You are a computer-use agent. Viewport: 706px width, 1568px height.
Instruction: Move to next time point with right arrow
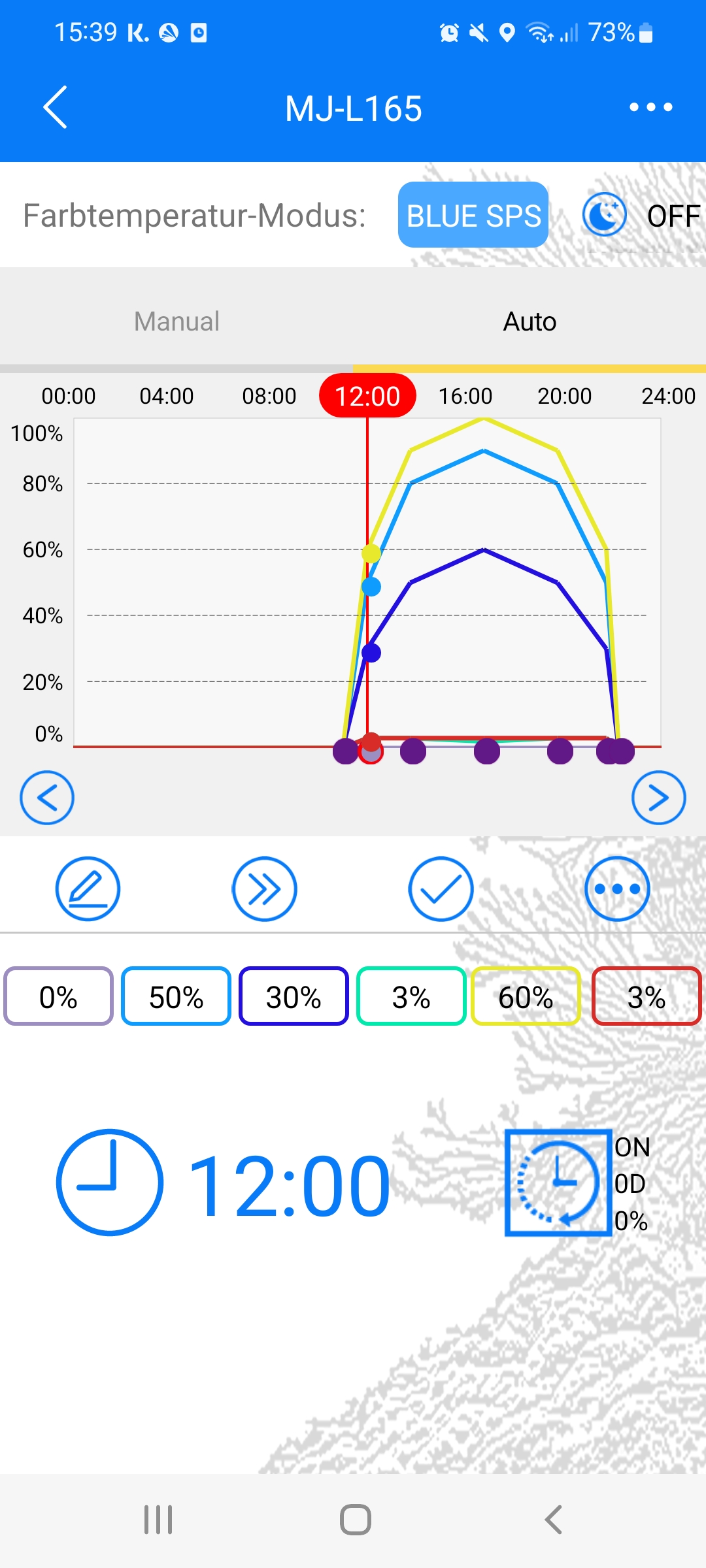[x=658, y=798]
